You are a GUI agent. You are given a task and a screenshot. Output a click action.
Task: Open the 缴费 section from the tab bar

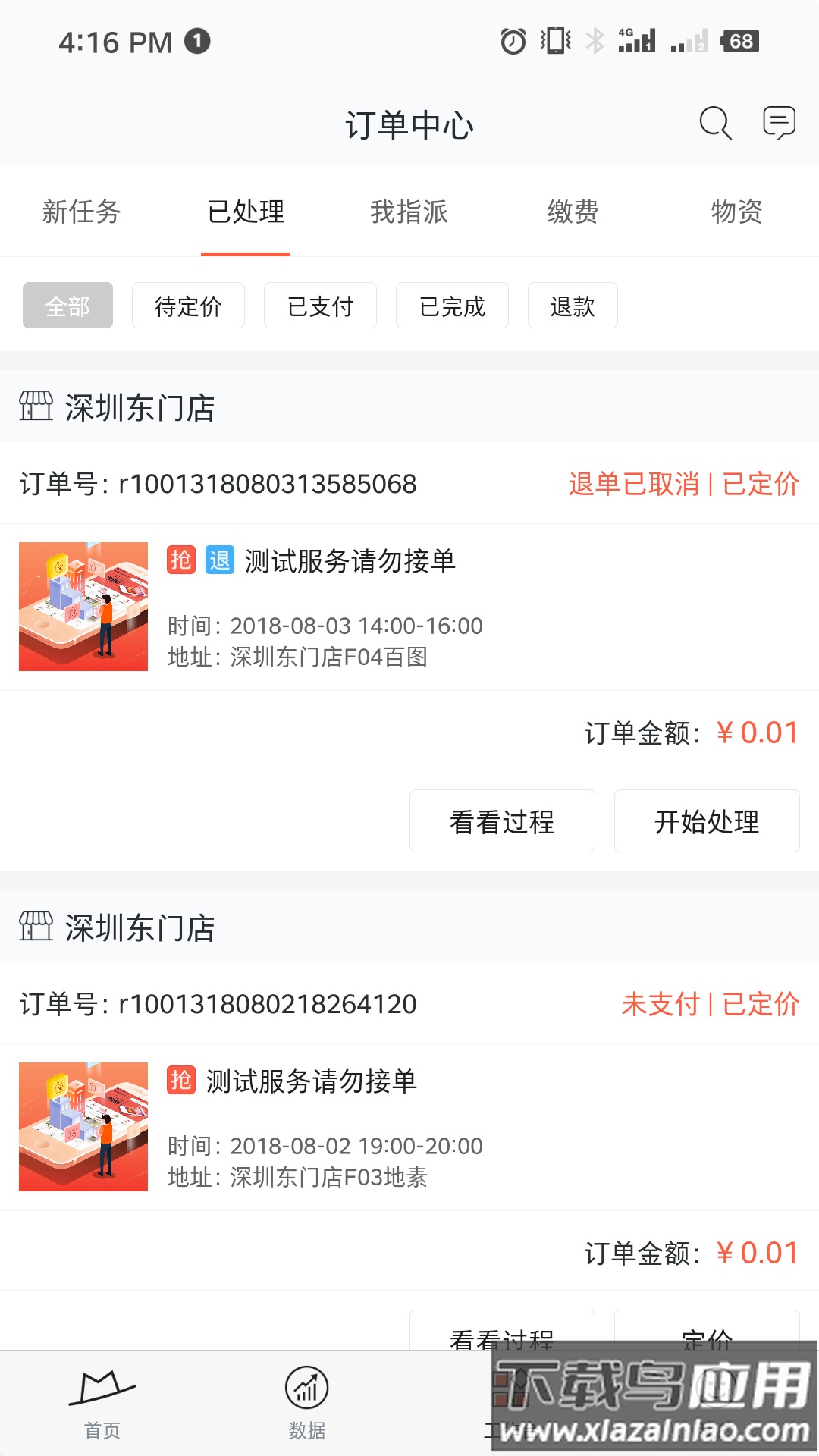[573, 213]
